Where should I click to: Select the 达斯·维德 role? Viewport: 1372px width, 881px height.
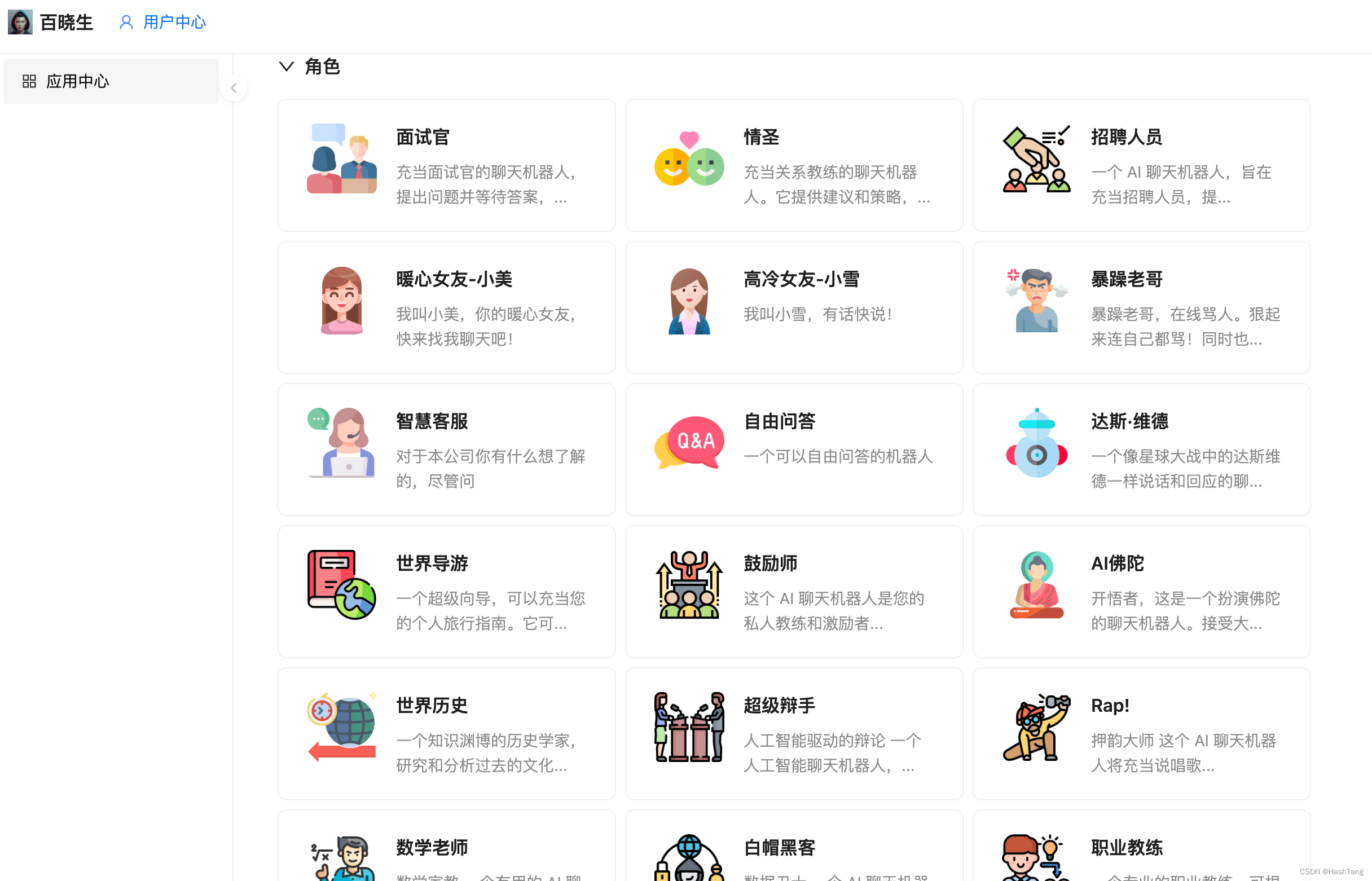(x=1141, y=449)
